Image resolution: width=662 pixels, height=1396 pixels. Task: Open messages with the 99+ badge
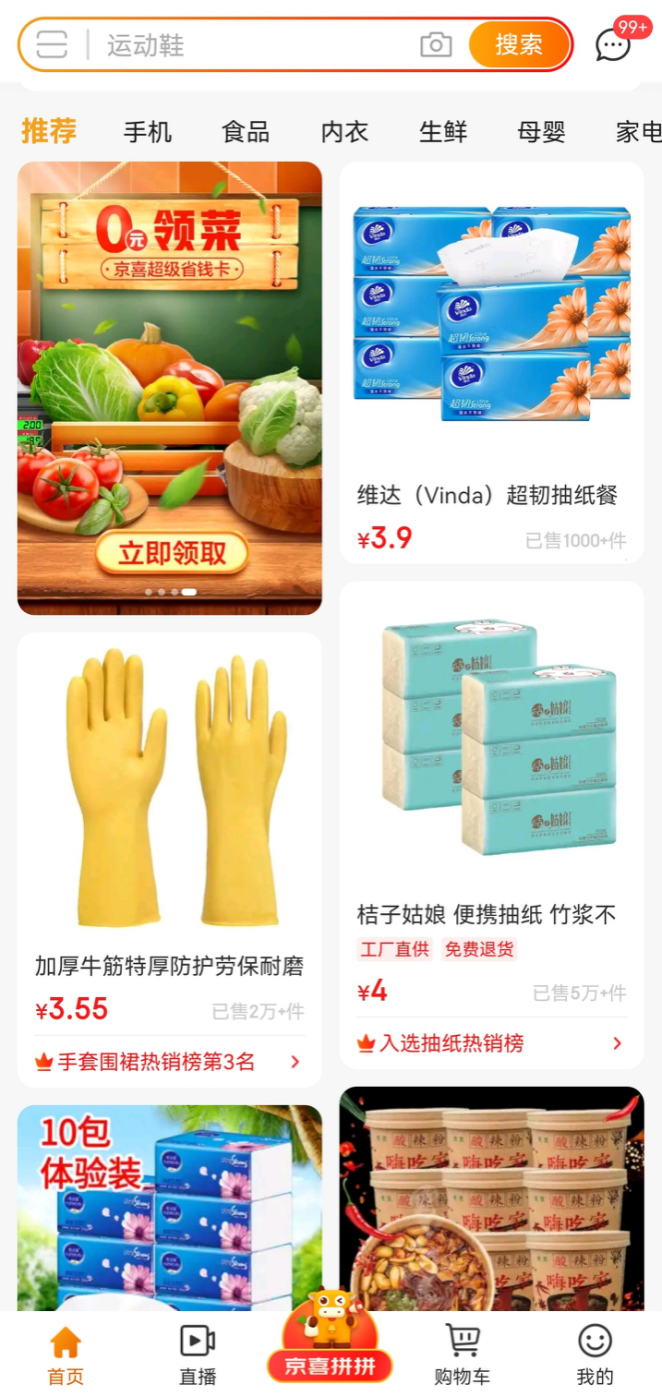tap(614, 45)
